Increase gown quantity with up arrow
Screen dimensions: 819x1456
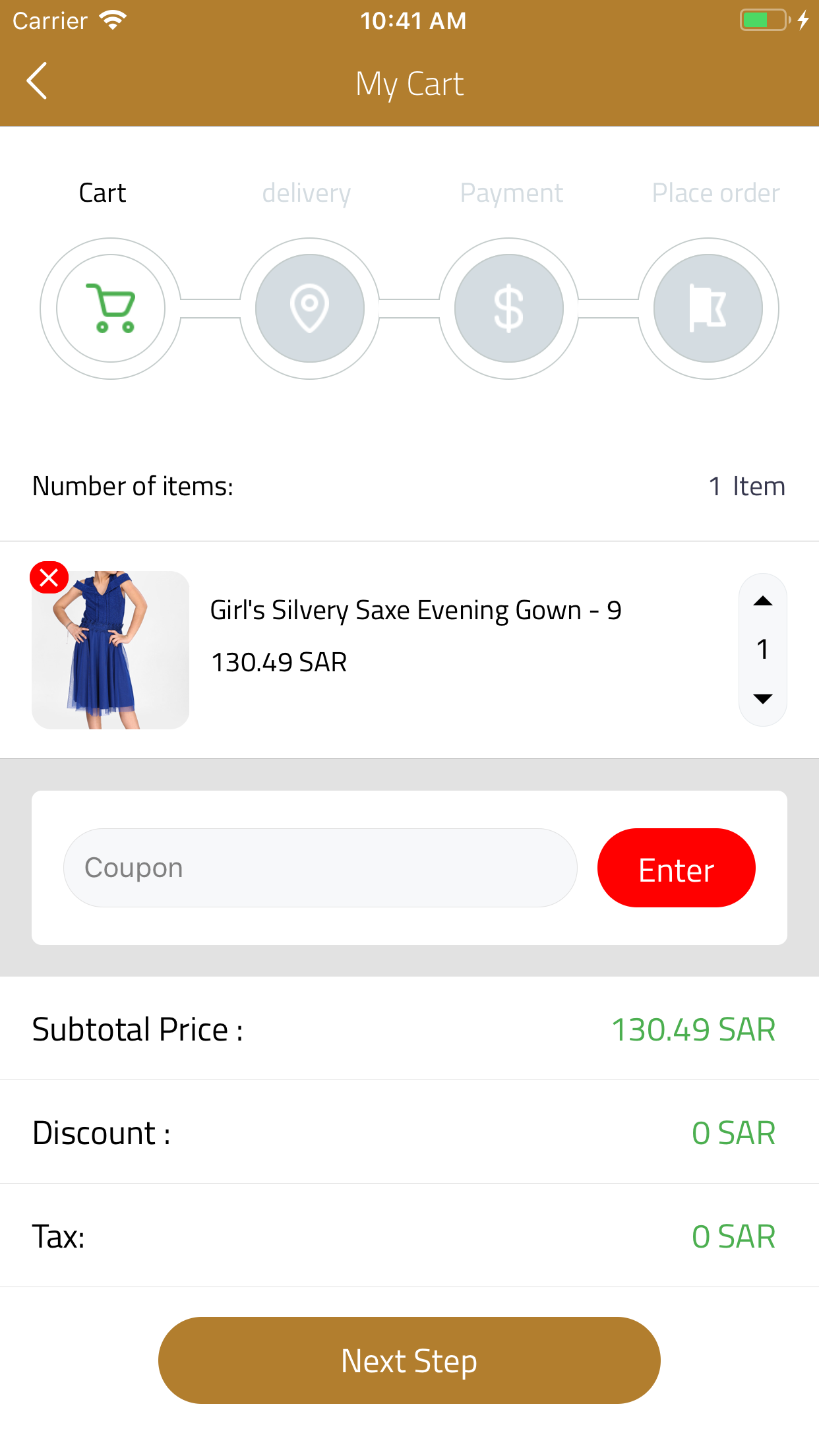(763, 601)
